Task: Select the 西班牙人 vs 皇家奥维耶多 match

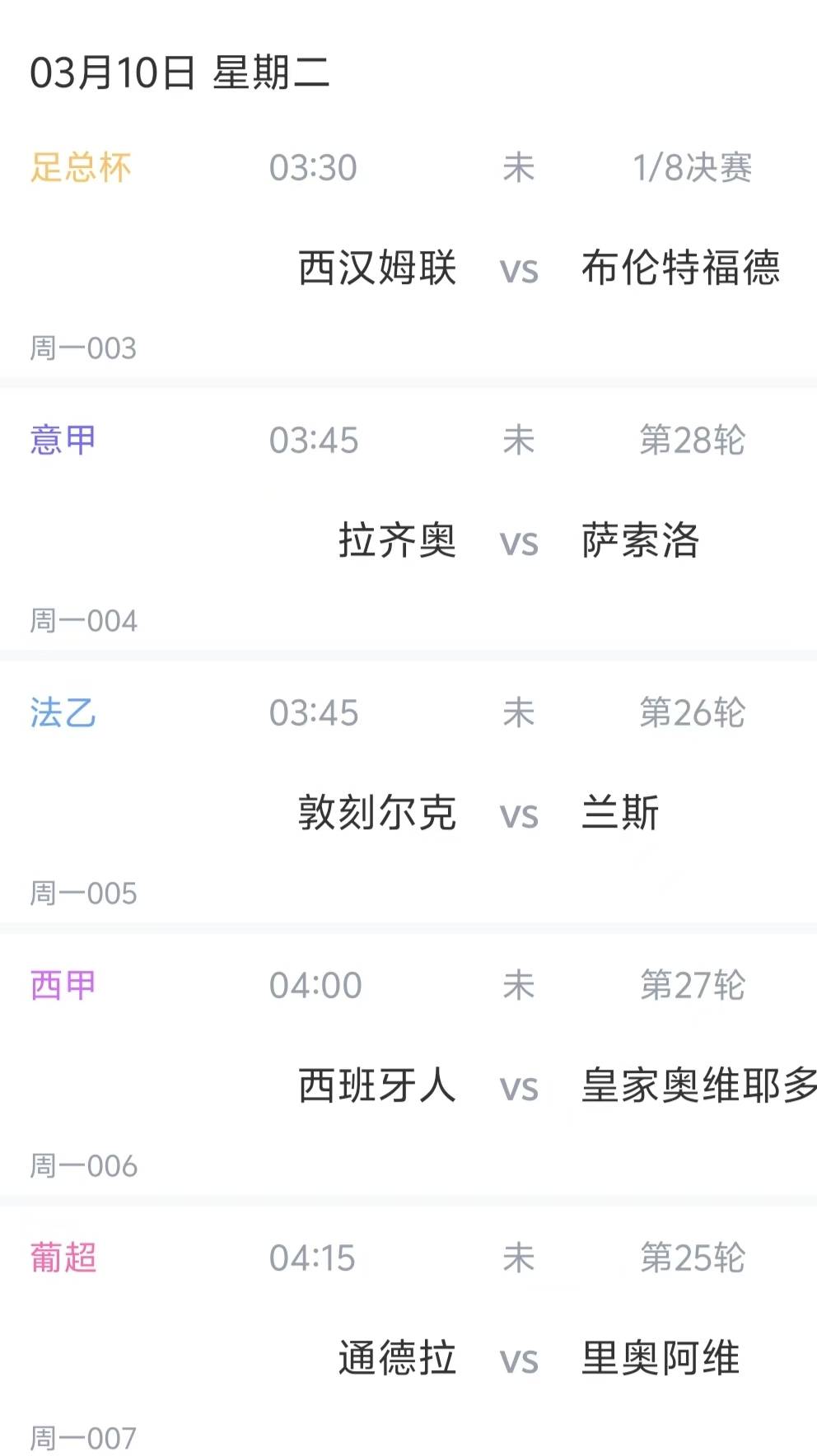Action: pos(519,1086)
